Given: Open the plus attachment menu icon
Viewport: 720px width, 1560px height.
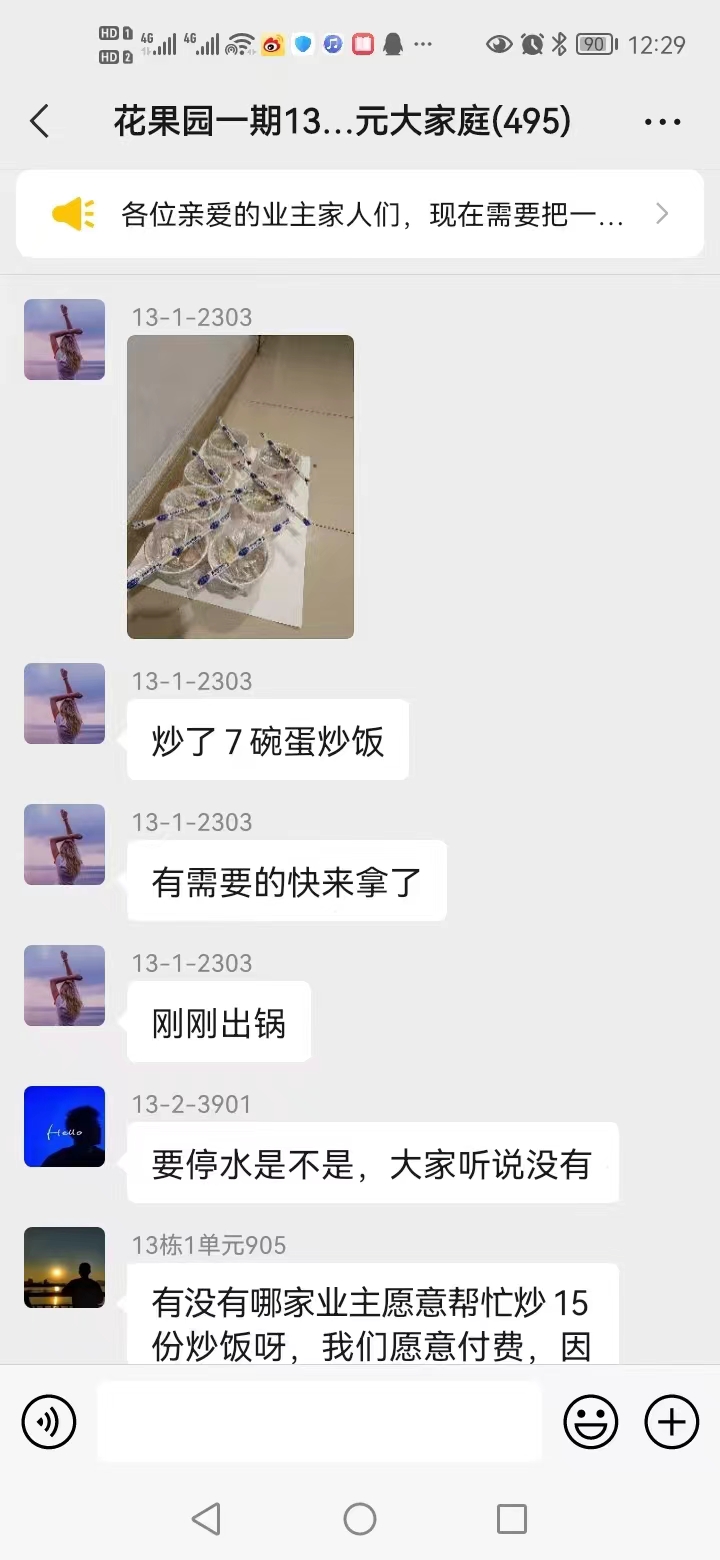Looking at the screenshot, I should tap(670, 1421).
